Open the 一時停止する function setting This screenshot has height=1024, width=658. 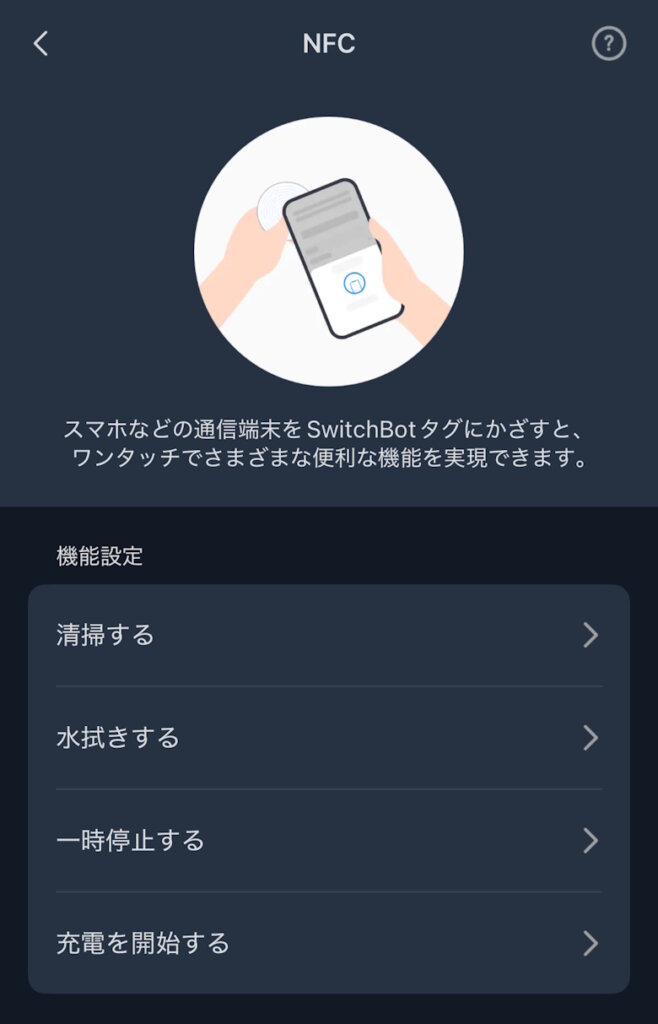[x=328, y=840]
